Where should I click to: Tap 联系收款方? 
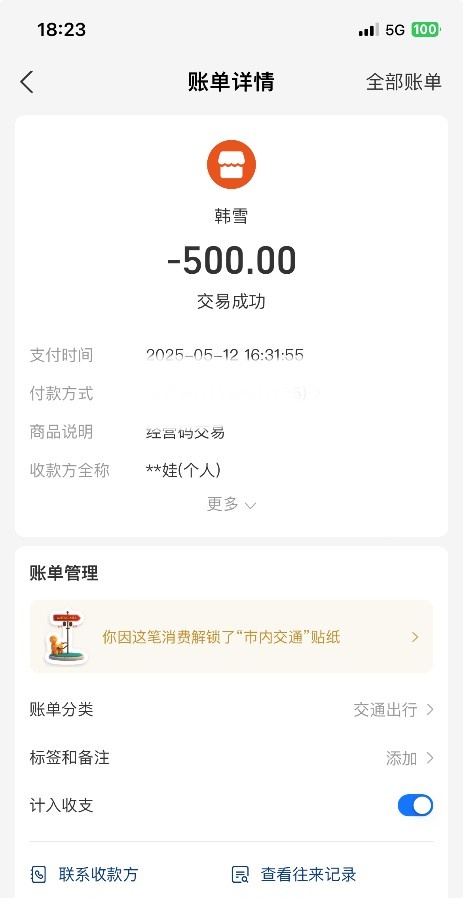84,875
